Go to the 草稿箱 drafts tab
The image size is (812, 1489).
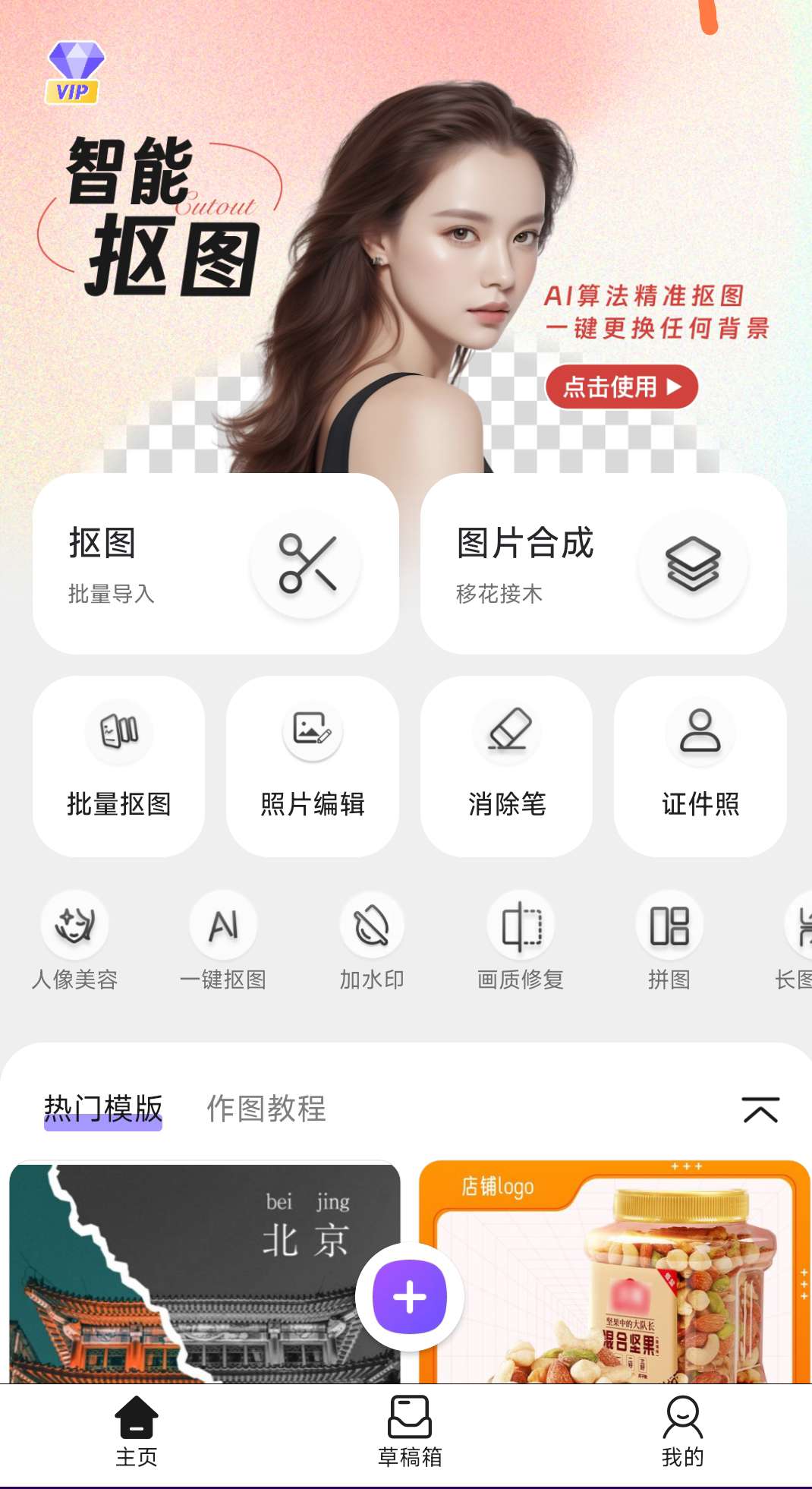[x=410, y=1432]
